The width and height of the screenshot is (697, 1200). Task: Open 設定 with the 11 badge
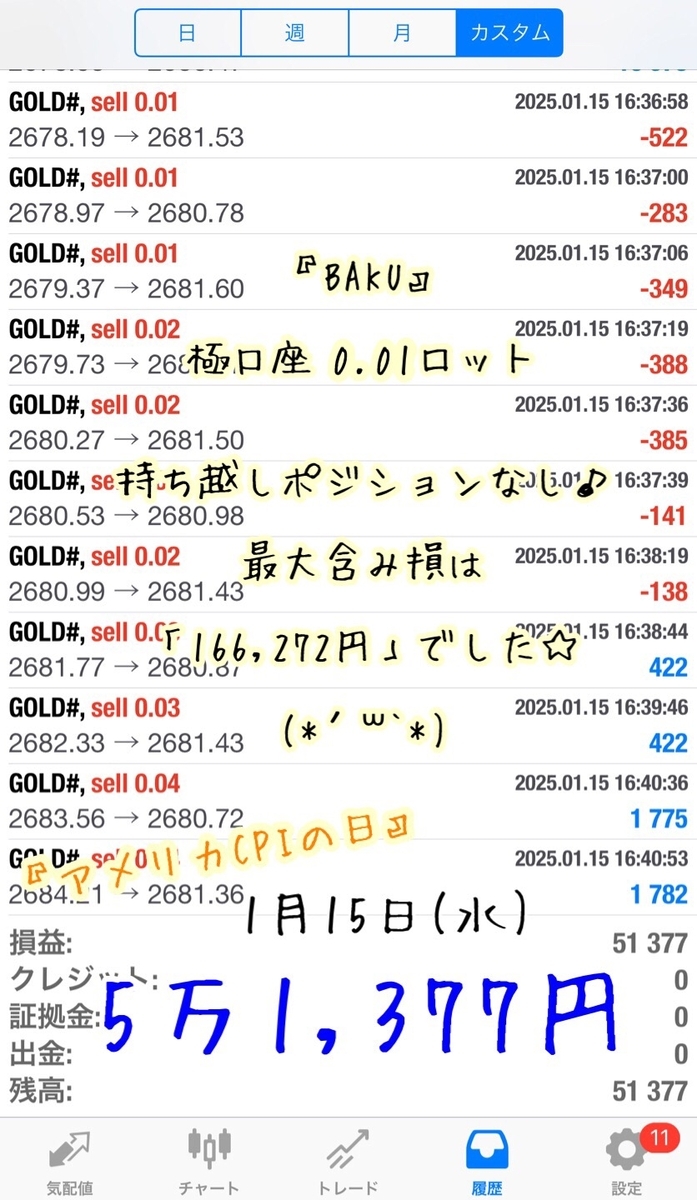[x=627, y=1160]
